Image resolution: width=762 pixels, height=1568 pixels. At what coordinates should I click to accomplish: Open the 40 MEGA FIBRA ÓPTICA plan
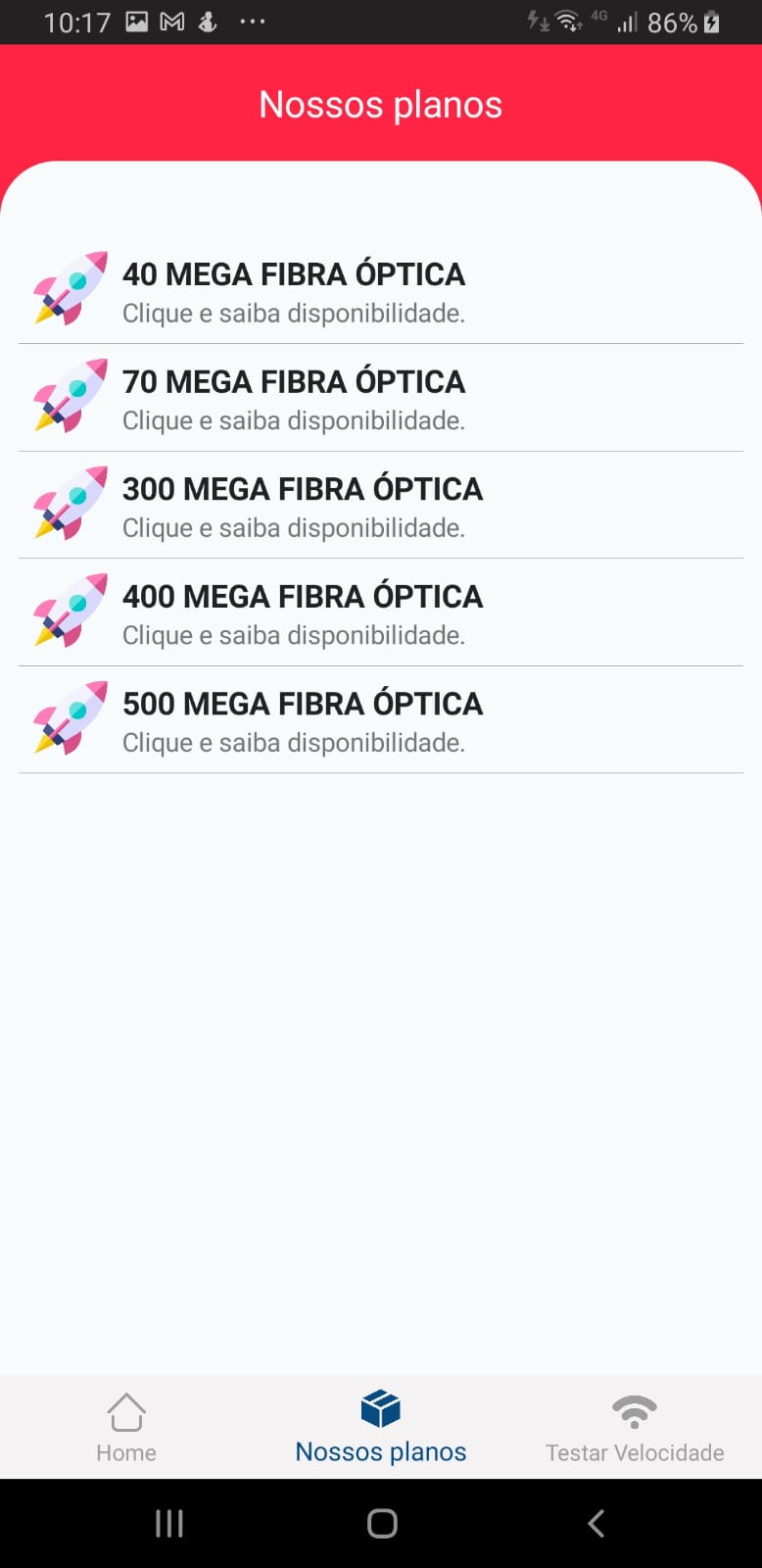(x=380, y=291)
